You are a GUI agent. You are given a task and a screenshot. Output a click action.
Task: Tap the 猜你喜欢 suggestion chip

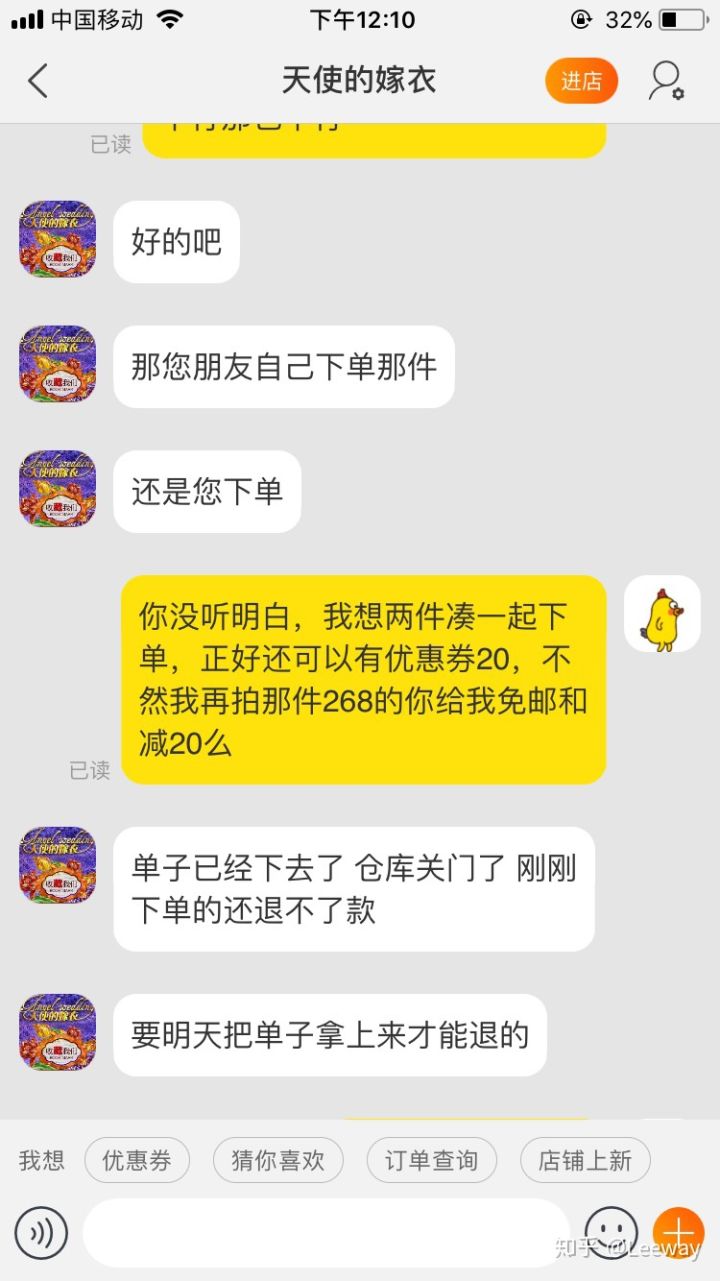(278, 1161)
